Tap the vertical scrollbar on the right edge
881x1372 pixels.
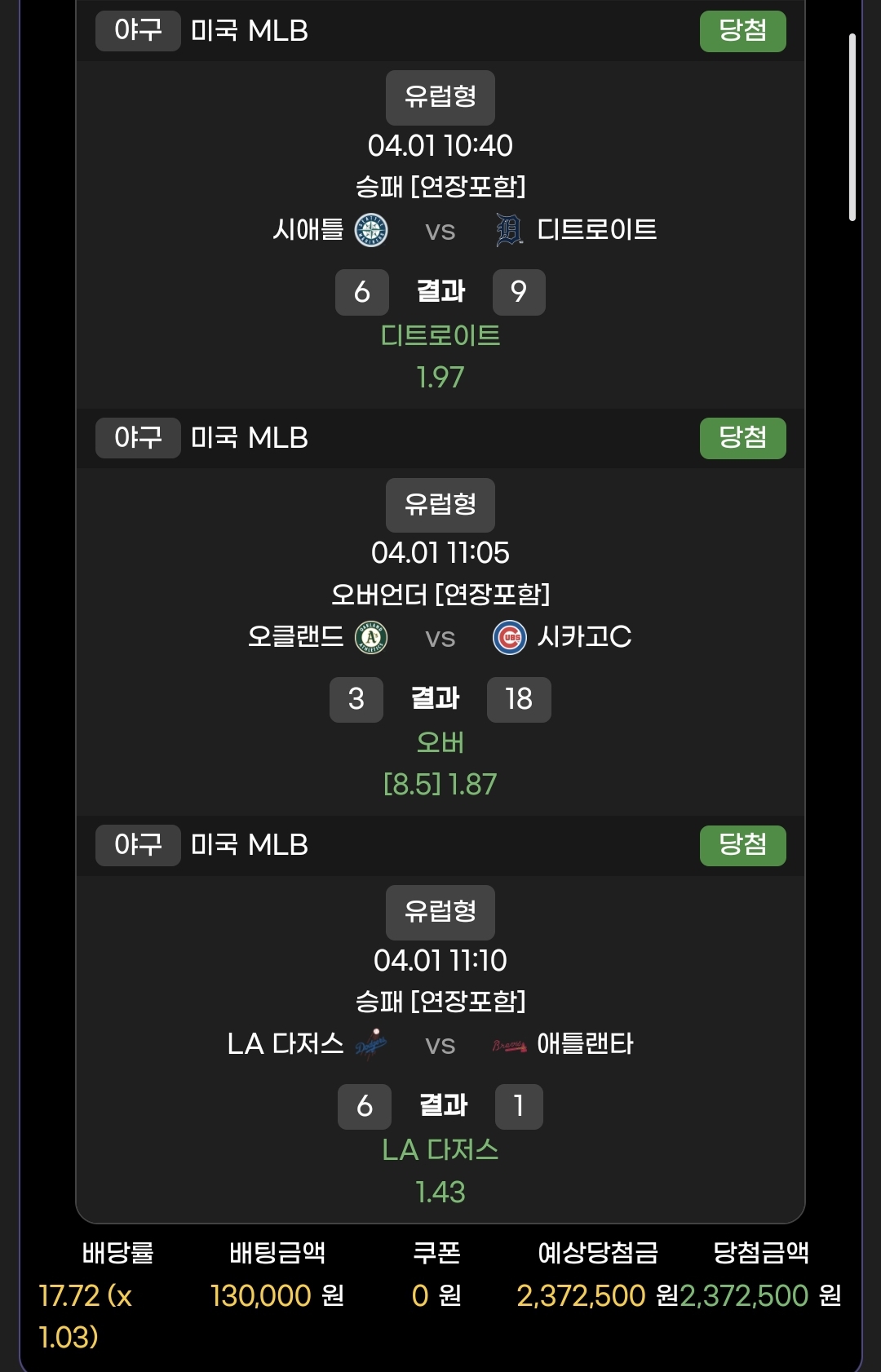[852, 127]
